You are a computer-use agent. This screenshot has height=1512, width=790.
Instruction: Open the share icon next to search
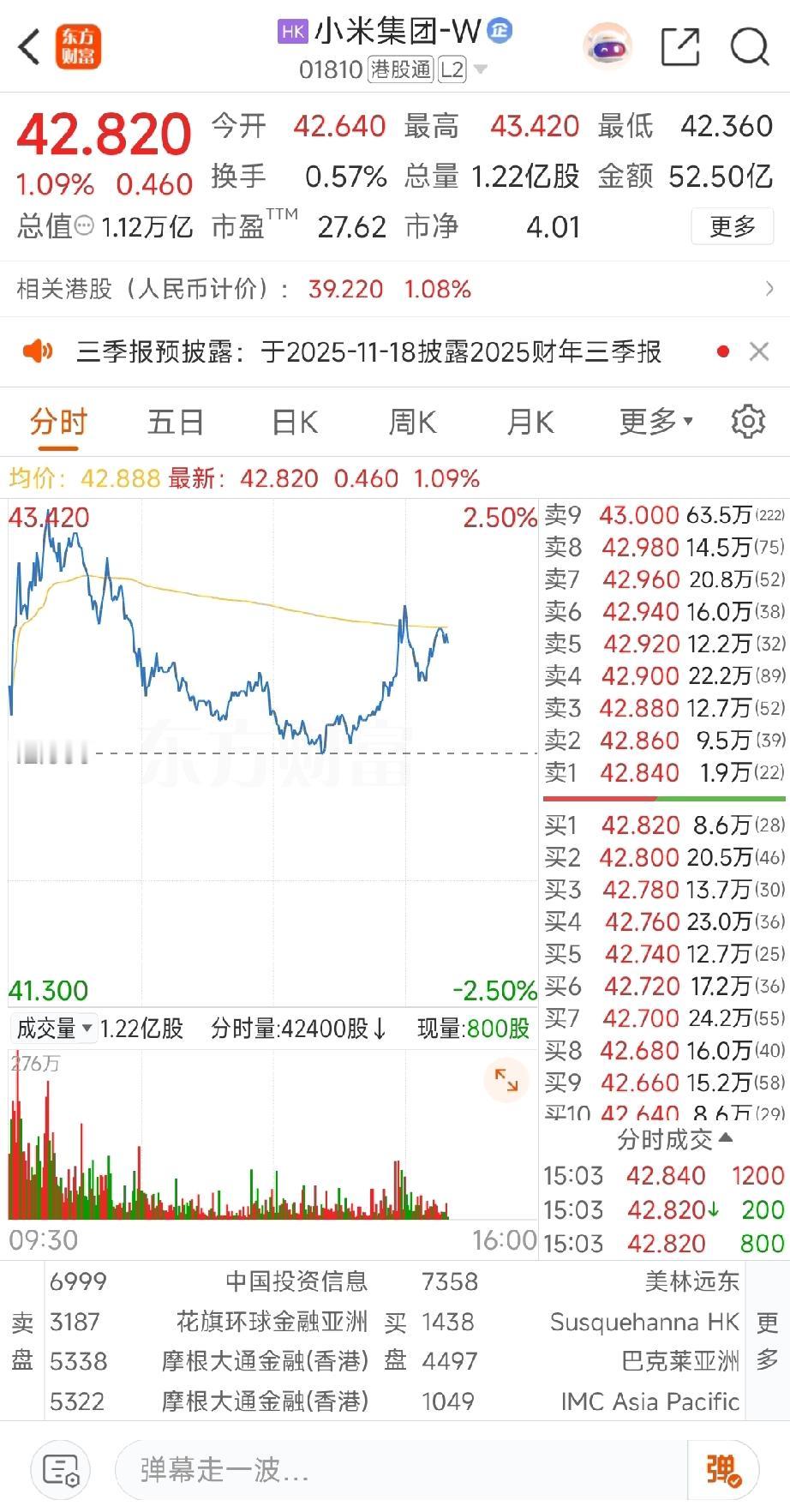click(x=679, y=47)
